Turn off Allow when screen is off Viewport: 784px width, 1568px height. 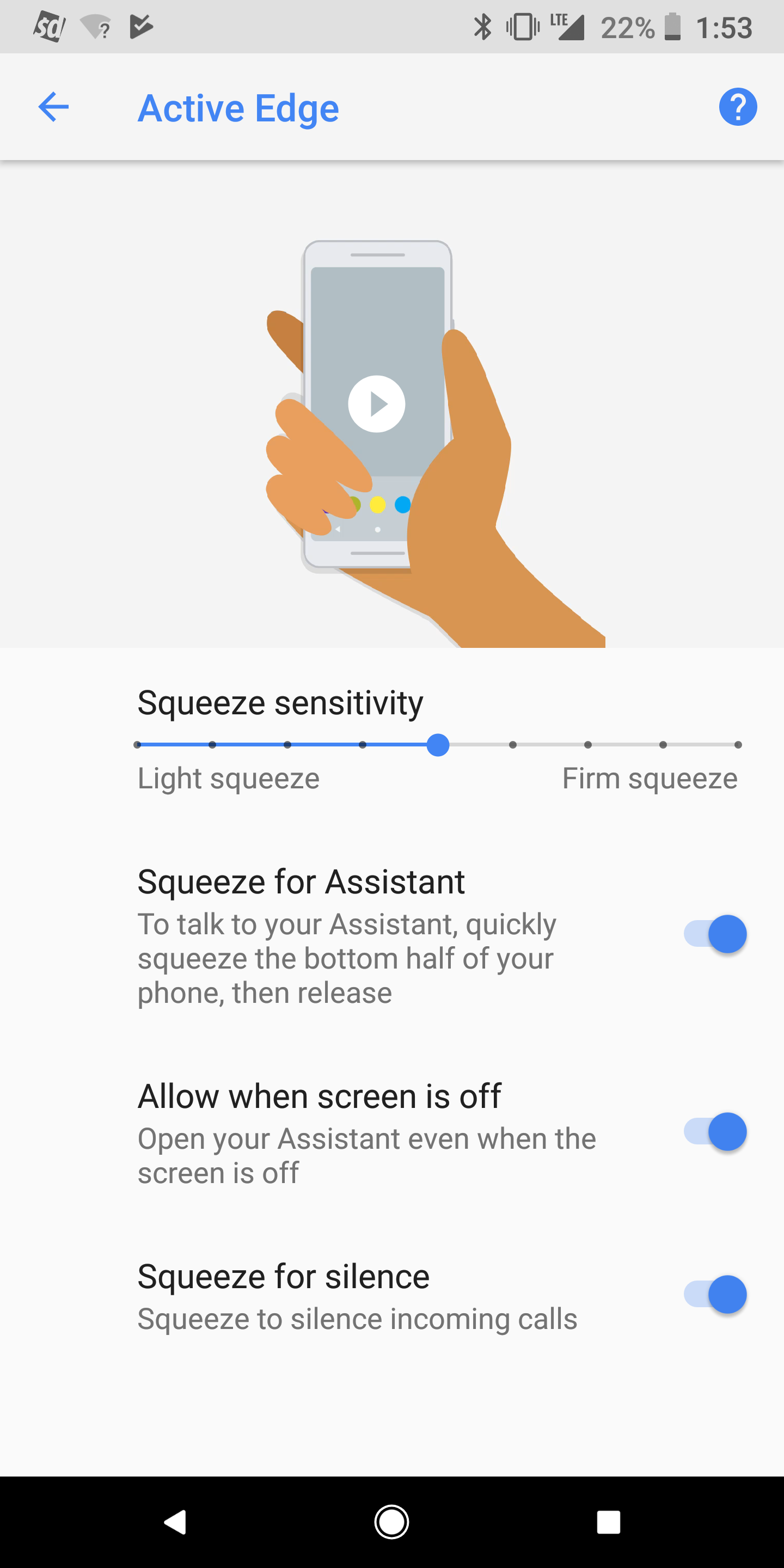tap(715, 1131)
